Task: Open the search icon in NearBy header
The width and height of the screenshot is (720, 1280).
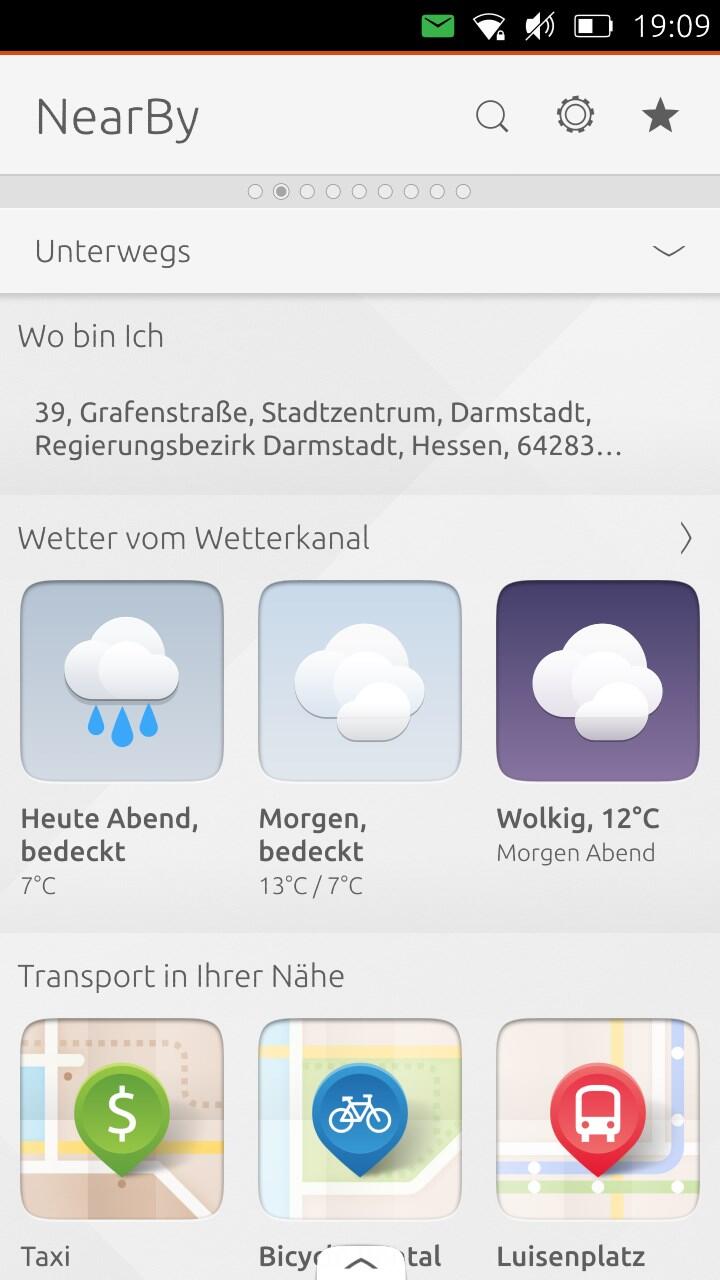Action: (491, 116)
